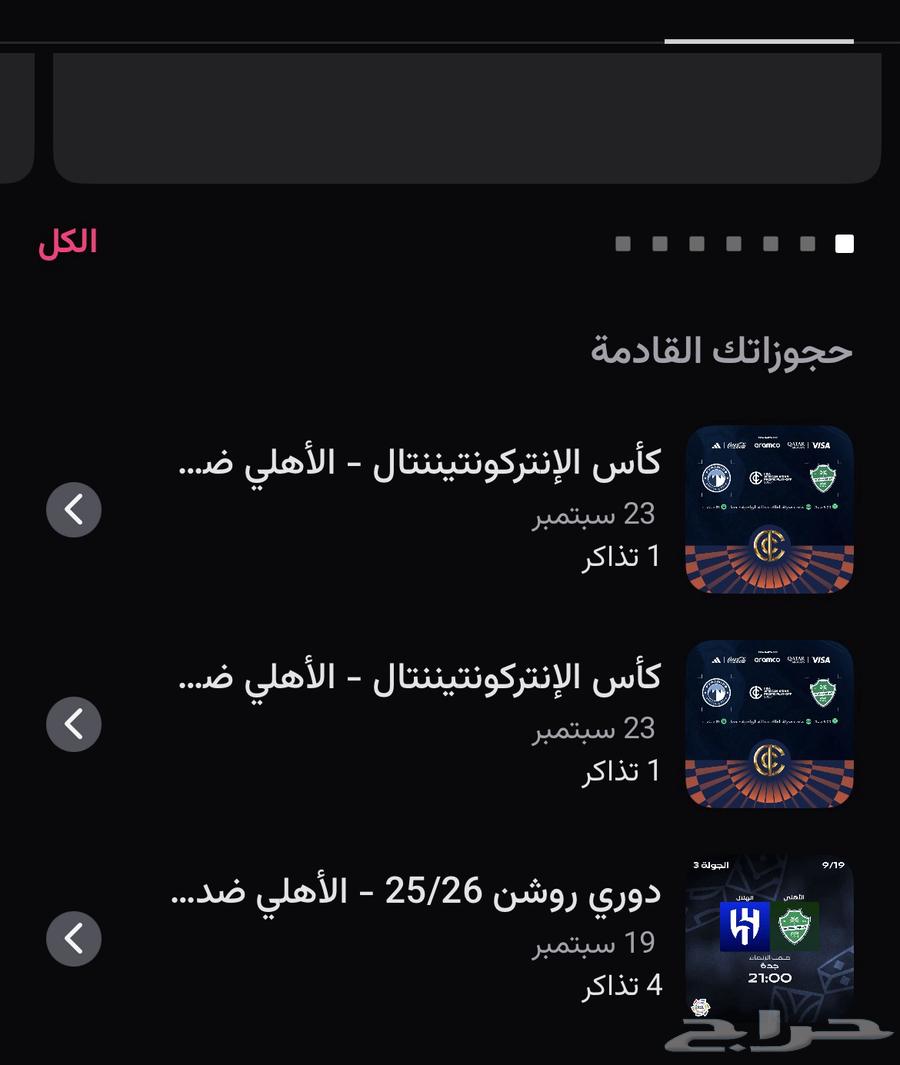Tap the adidas logo on the first ticket
Screen dimensions: 900x1065
pyautogui.click(x=716, y=444)
